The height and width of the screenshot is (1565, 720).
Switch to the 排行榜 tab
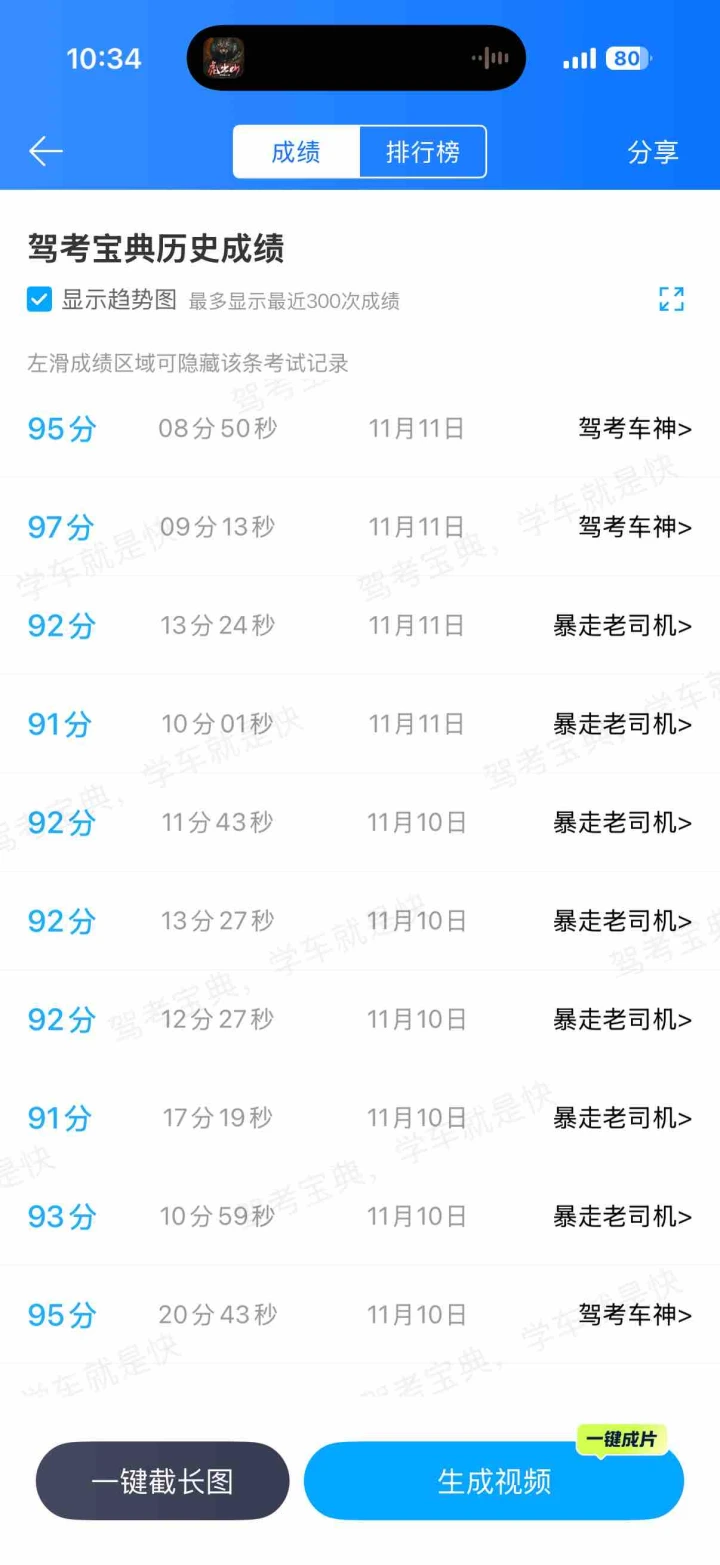(x=422, y=152)
